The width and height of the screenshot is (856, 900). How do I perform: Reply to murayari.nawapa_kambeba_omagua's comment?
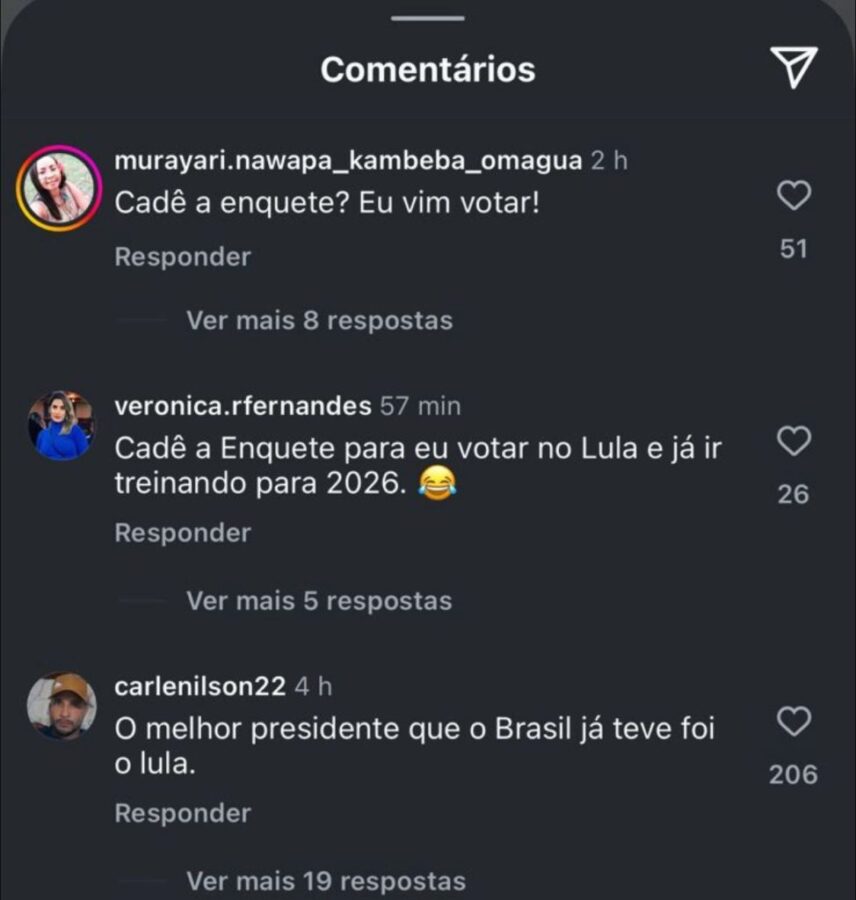click(x=182, y=257)
